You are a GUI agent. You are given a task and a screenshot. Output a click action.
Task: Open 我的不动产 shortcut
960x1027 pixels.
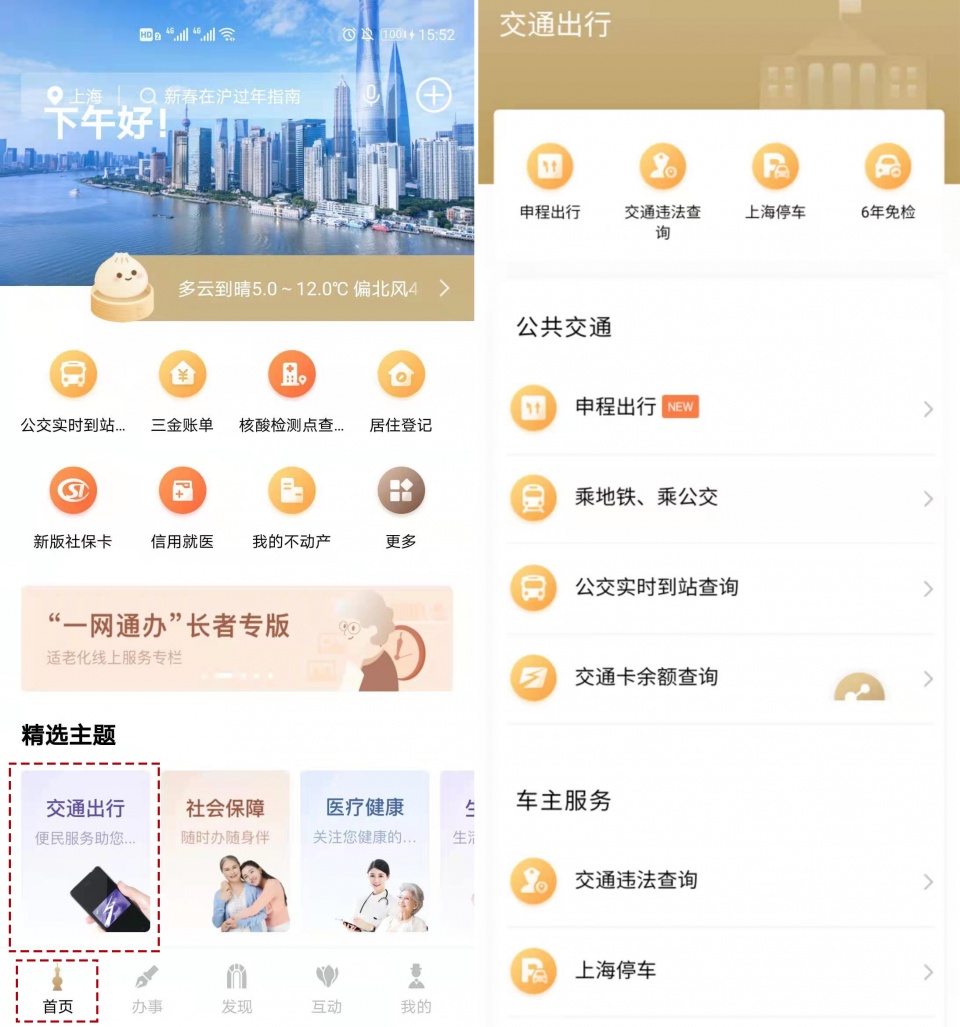click(x=291, y=508)
